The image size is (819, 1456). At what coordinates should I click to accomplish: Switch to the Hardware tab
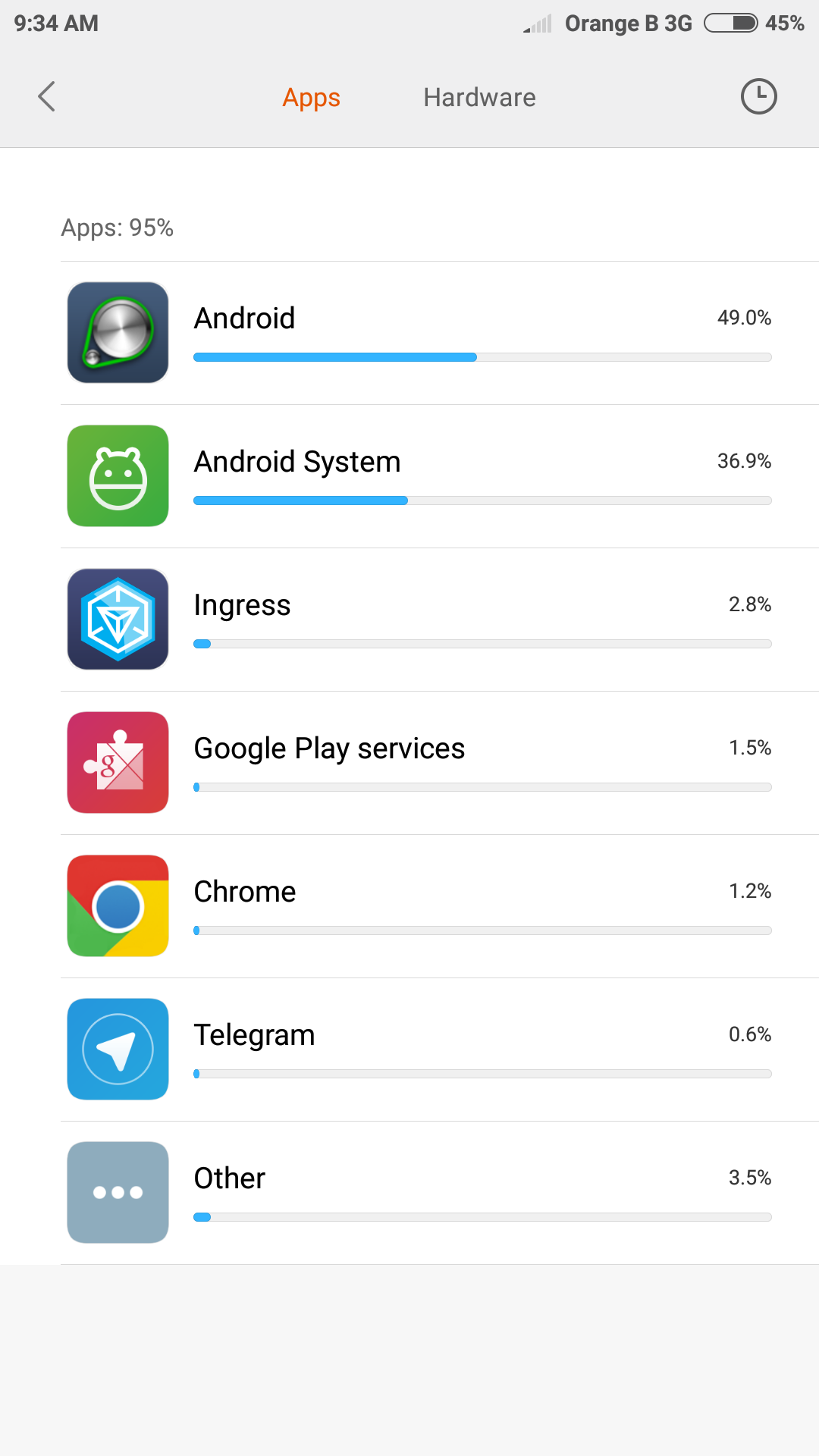(x=479, y=97)
